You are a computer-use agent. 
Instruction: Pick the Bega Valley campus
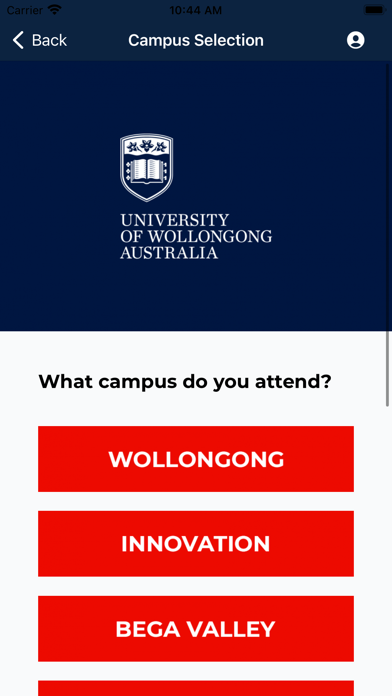click(x=196, y=629)
